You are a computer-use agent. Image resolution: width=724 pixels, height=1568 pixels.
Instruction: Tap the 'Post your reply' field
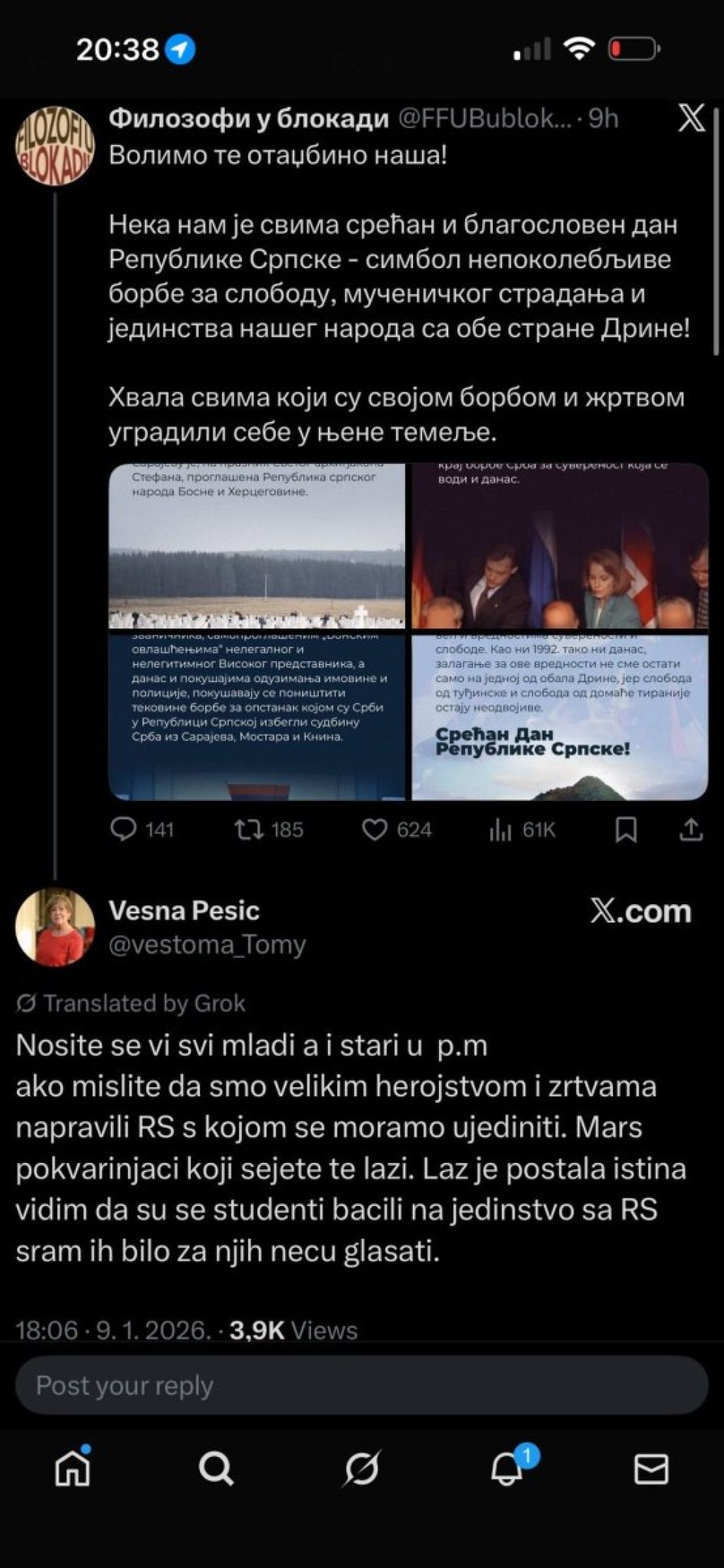tap(361, 1385)
